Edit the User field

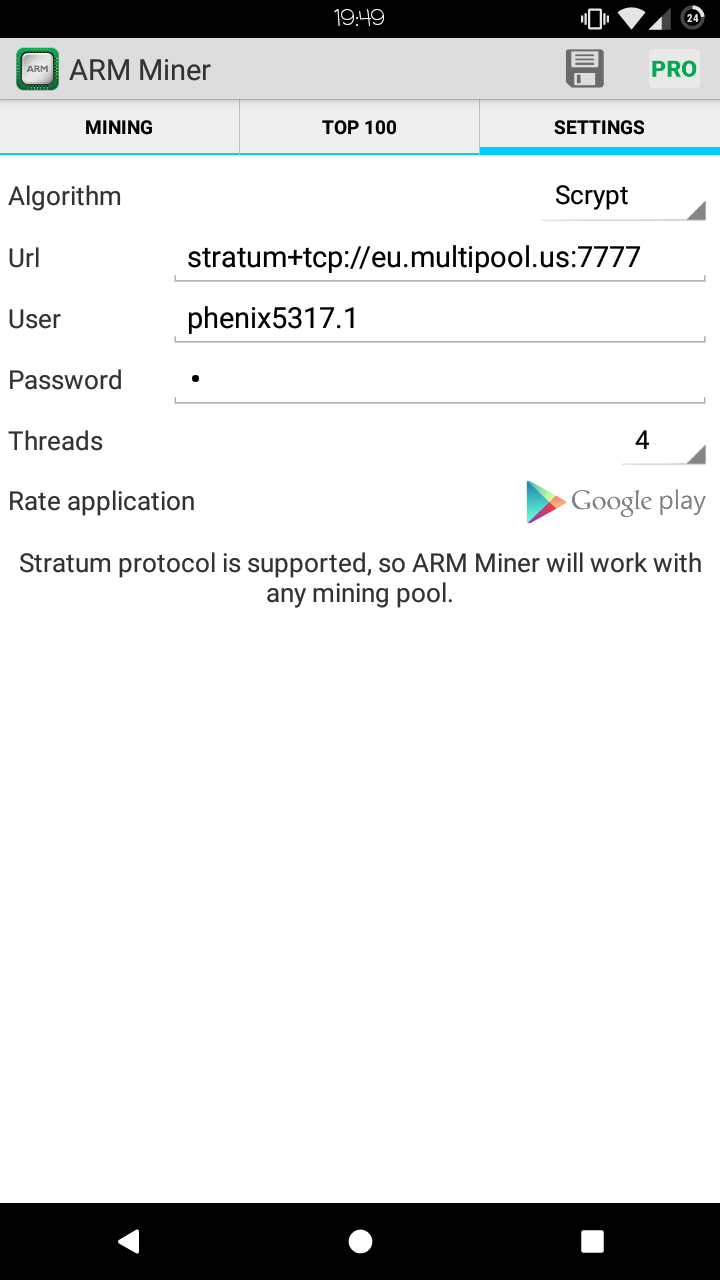[440, 319]
